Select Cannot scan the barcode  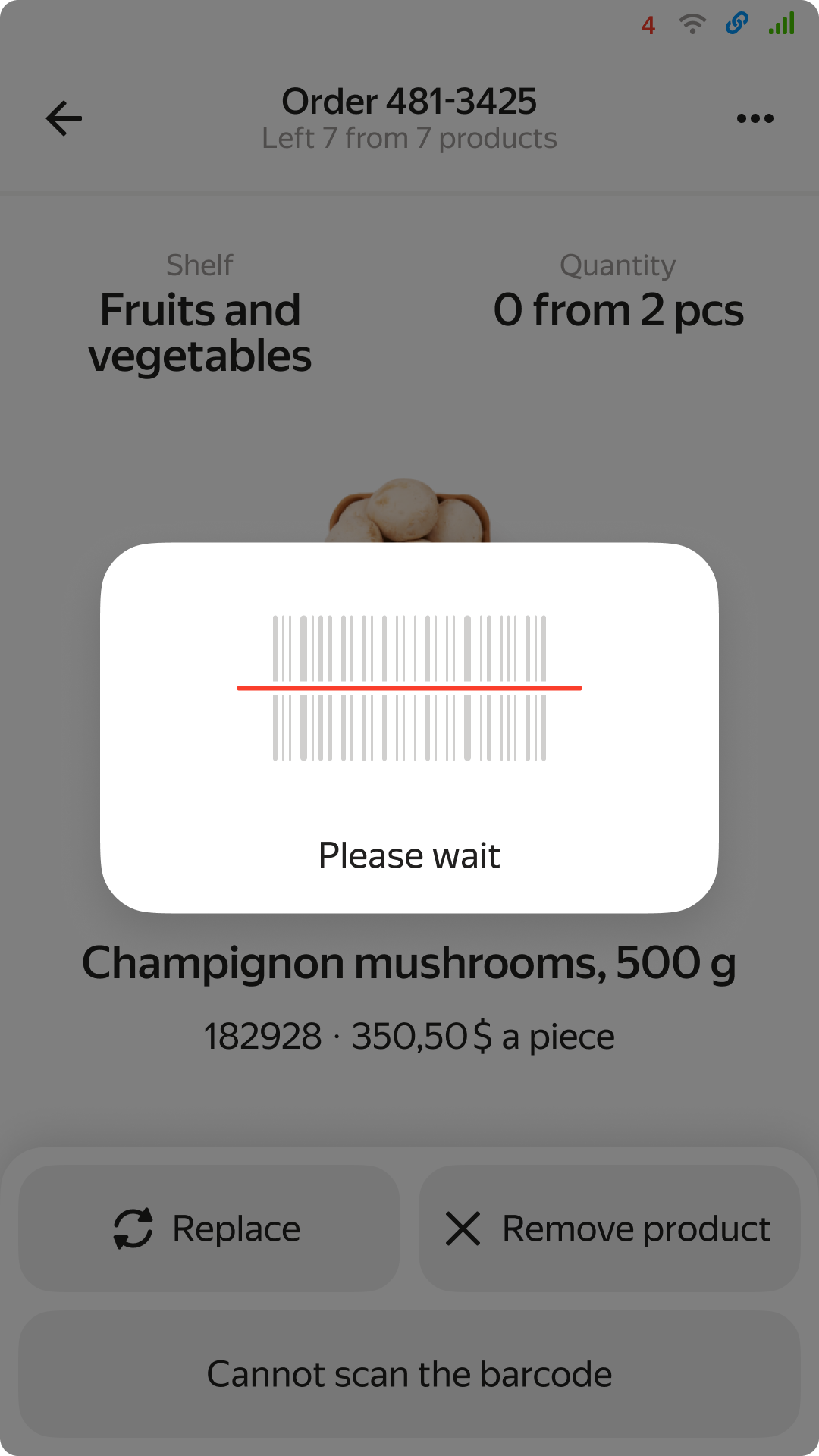pos(409,1374)
